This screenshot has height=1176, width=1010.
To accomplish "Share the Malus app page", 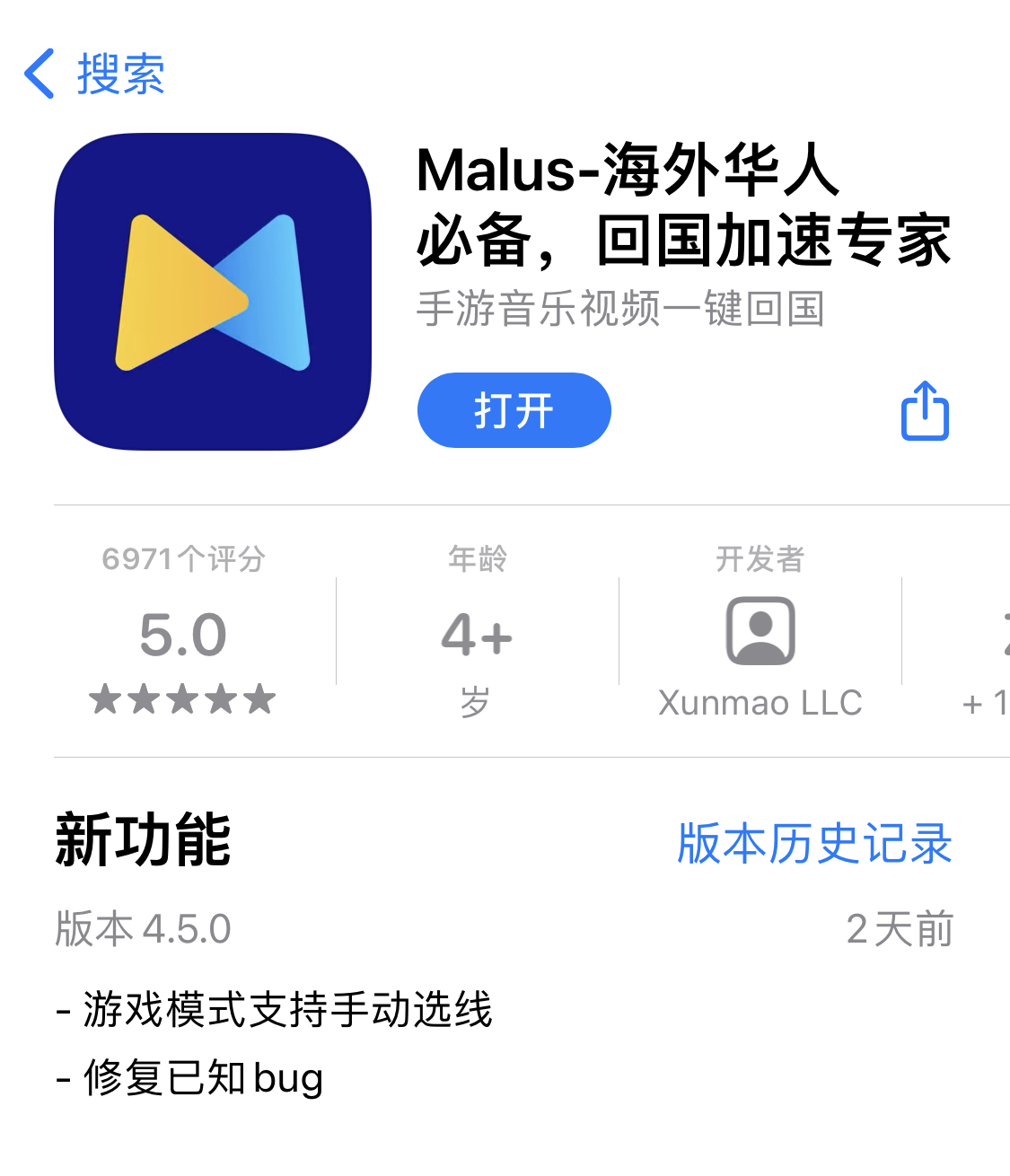I will click(925, 411).
